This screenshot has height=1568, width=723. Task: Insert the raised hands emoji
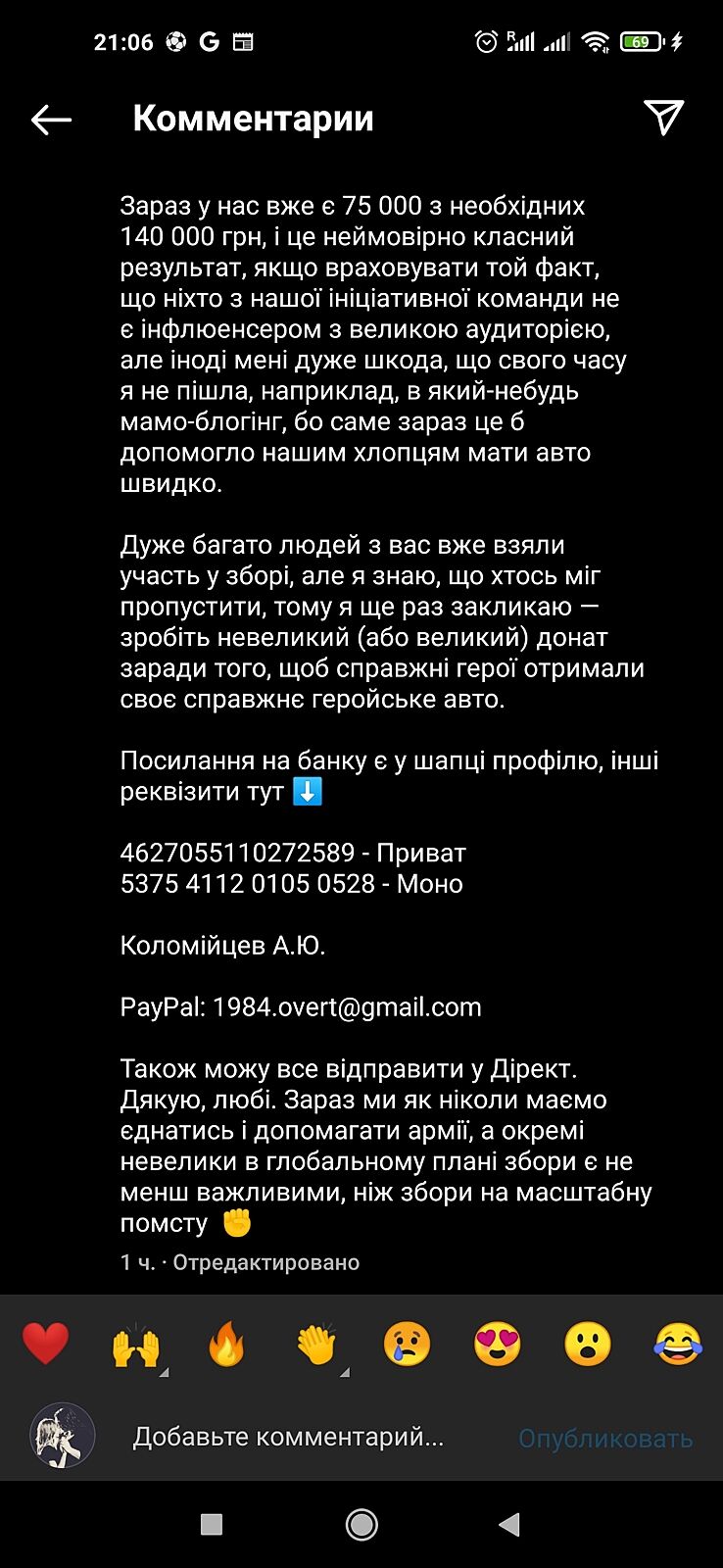coord(135,1346)
